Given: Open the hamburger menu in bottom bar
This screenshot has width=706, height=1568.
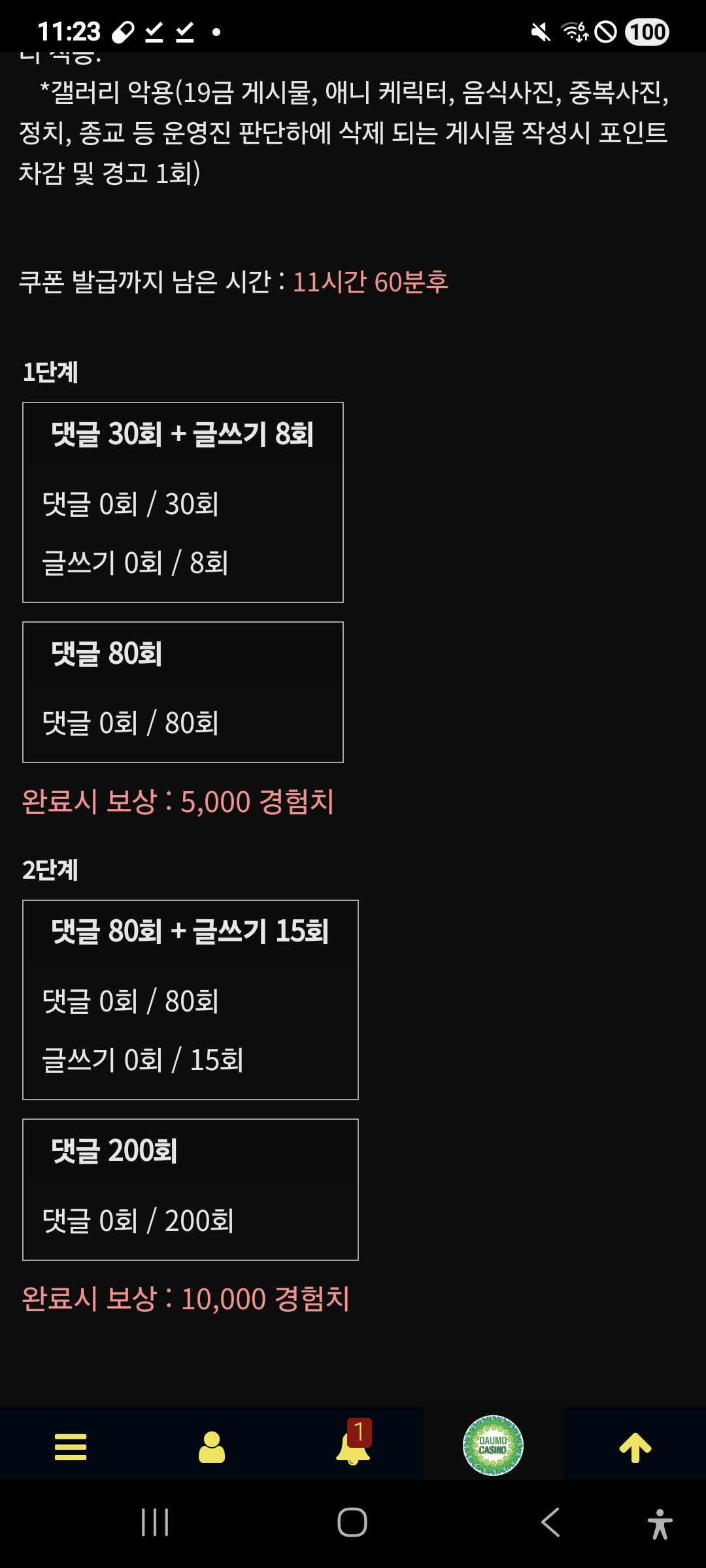Looking at the screenshot, I should point(71,1446).
